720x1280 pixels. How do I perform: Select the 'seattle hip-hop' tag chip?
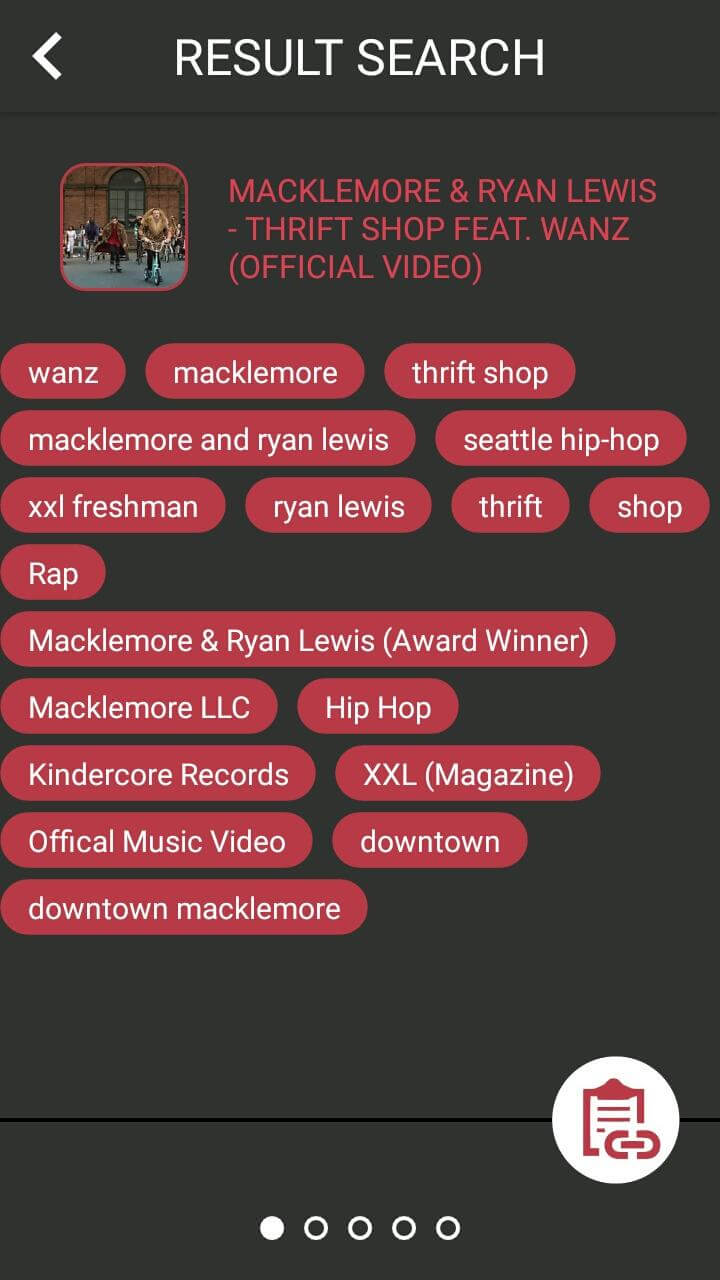(560, 440)
